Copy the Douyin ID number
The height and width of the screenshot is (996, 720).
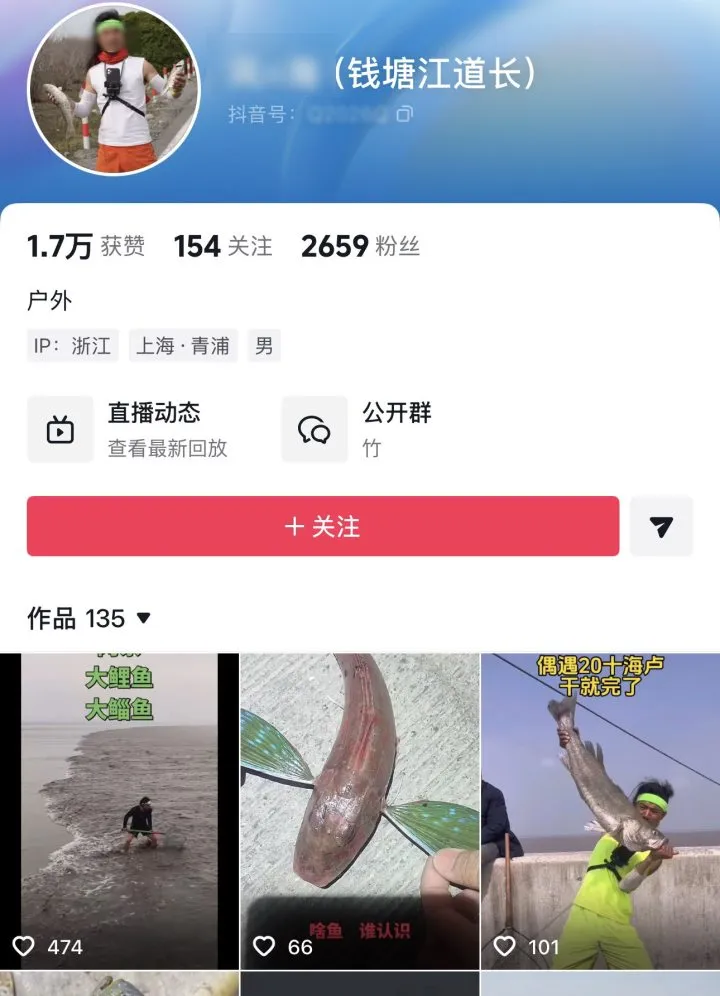click(x=404, y=115)
